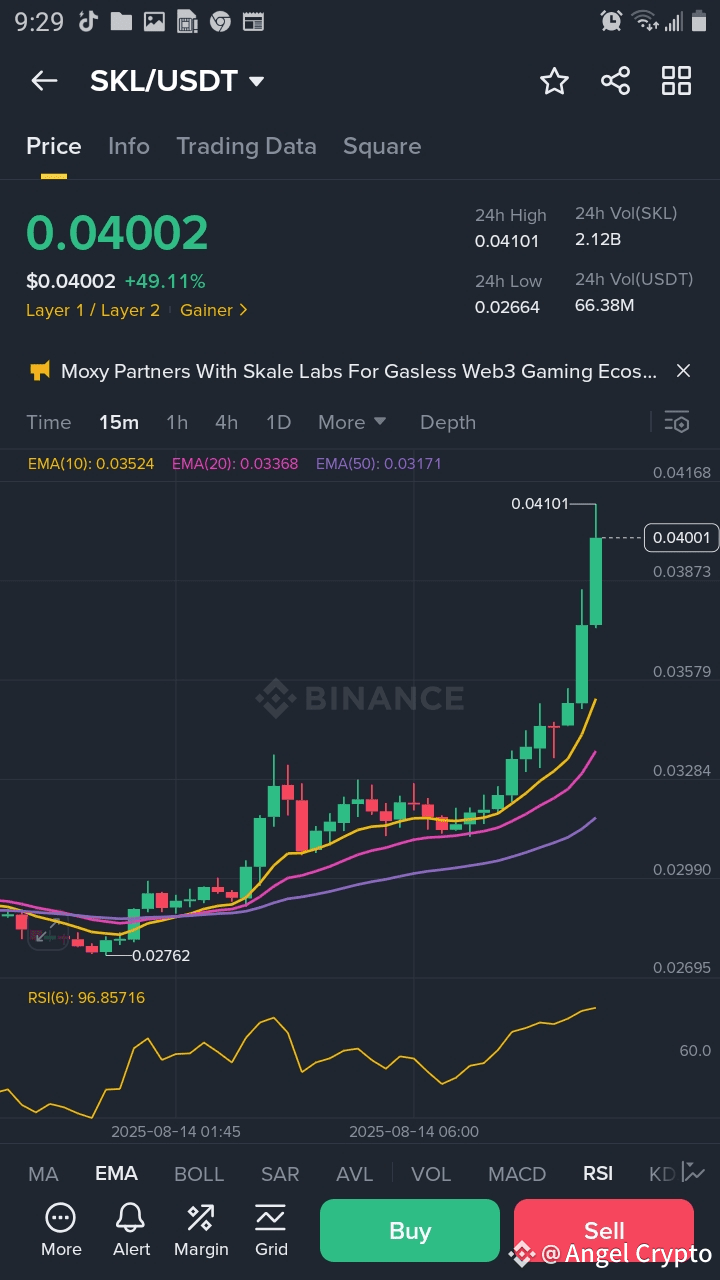Expand the More intervals dropdown
Screen dimensions: 720x1280
point(352,422)
